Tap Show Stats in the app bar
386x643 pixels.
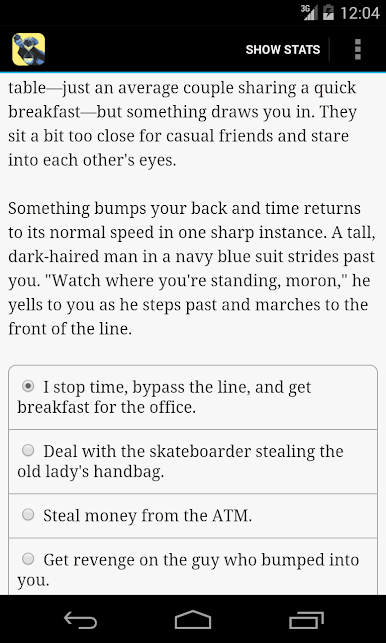coord(283,50)
